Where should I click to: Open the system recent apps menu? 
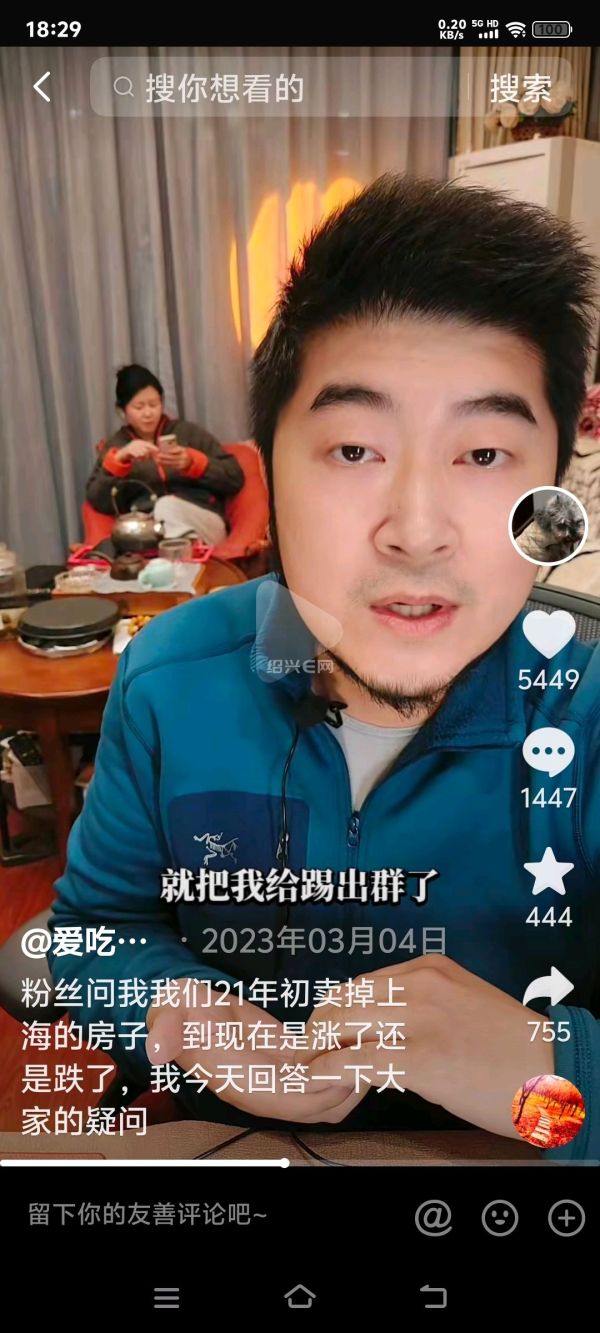tap(167, 1298)
